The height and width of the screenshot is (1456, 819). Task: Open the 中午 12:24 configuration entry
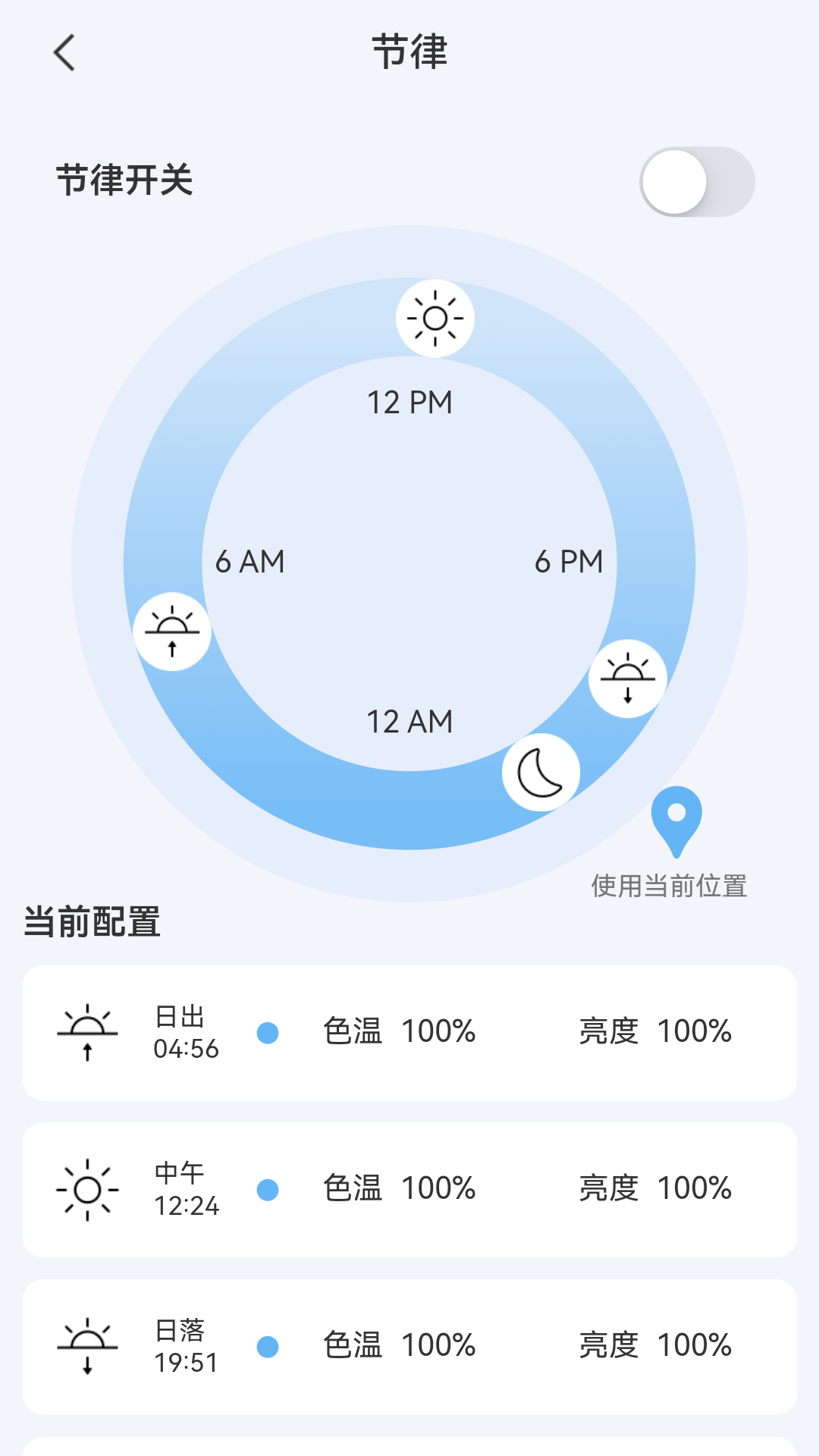coord(409,1188)
